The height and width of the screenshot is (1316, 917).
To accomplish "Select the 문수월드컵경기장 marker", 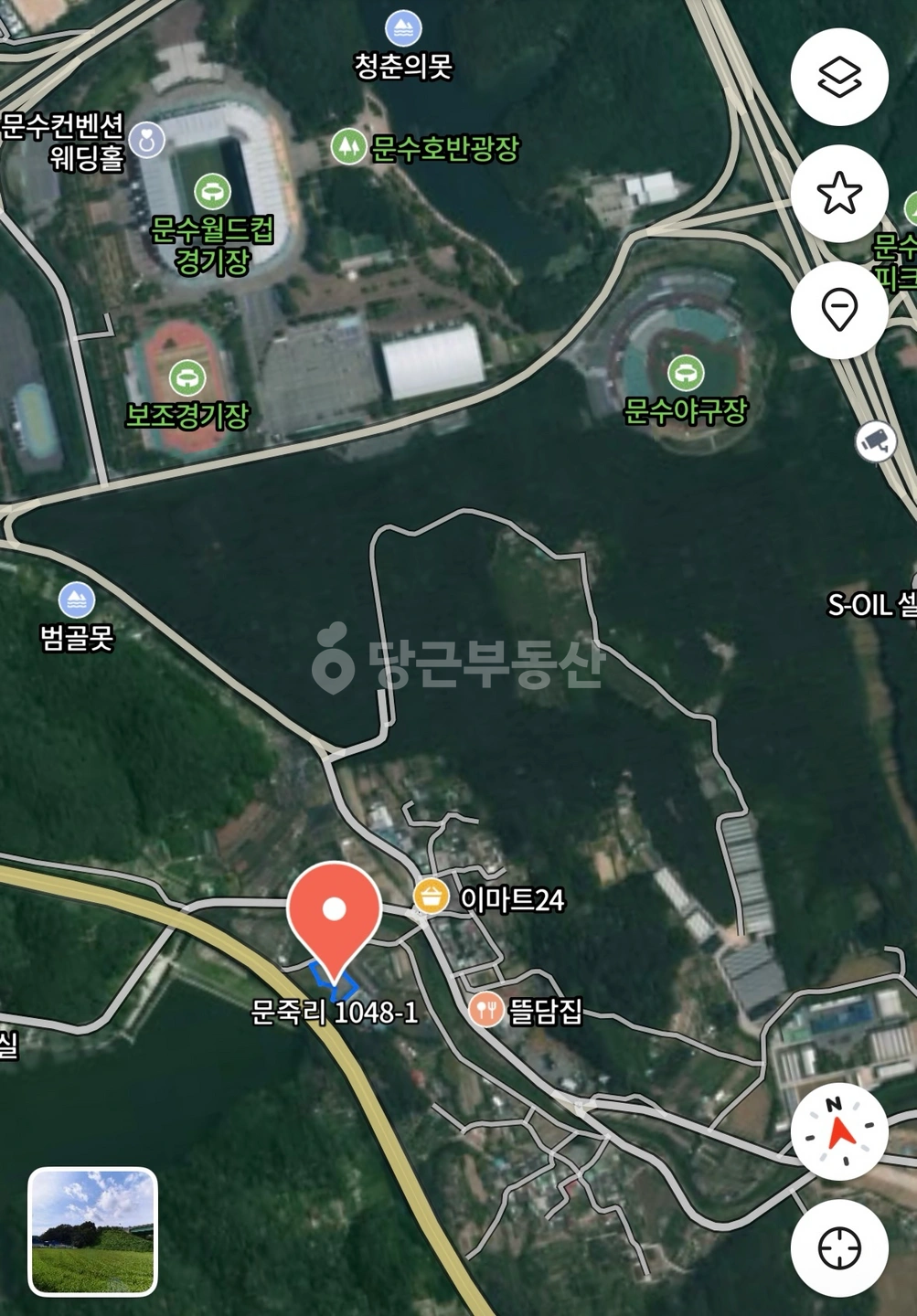I will [212, 192].
